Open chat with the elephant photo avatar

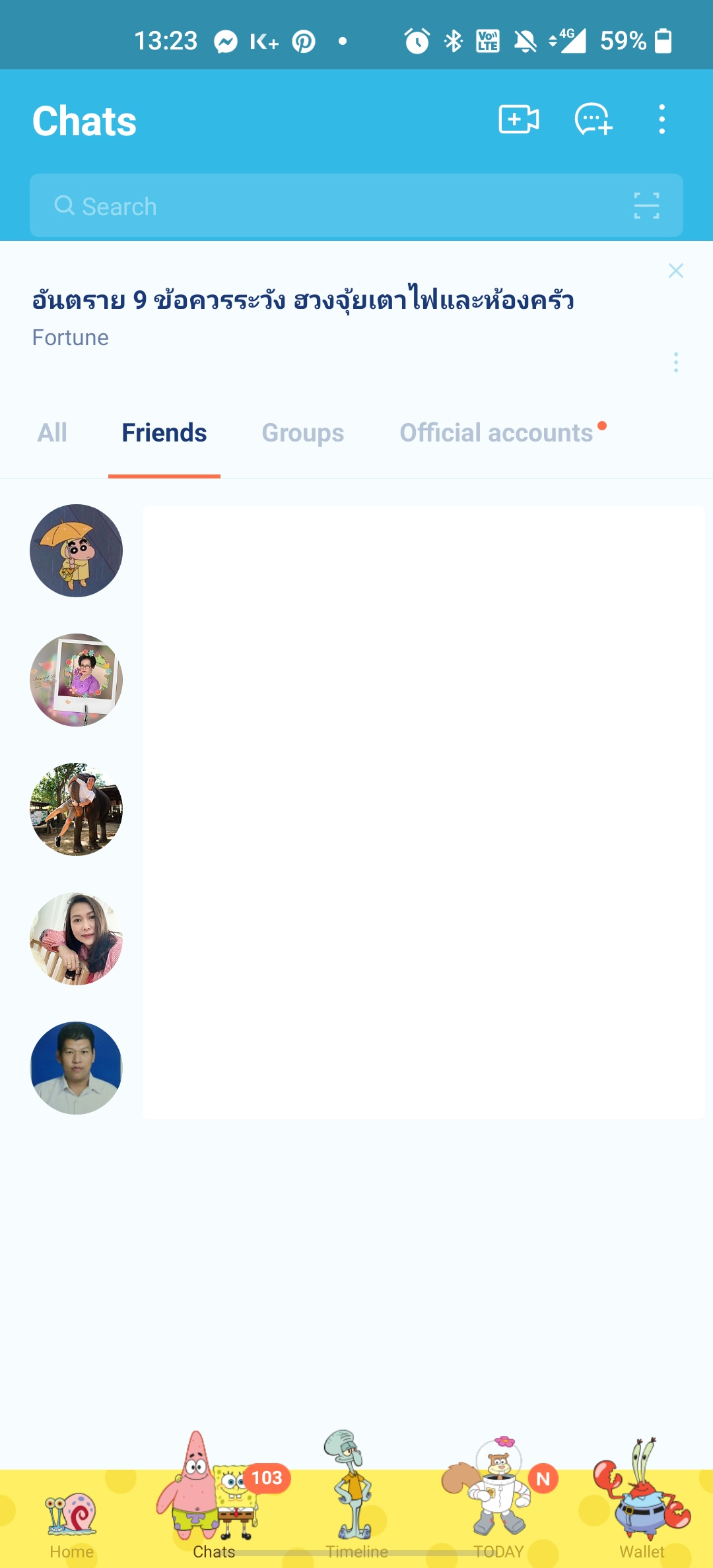pyautogui.click(x=77, y=810)
